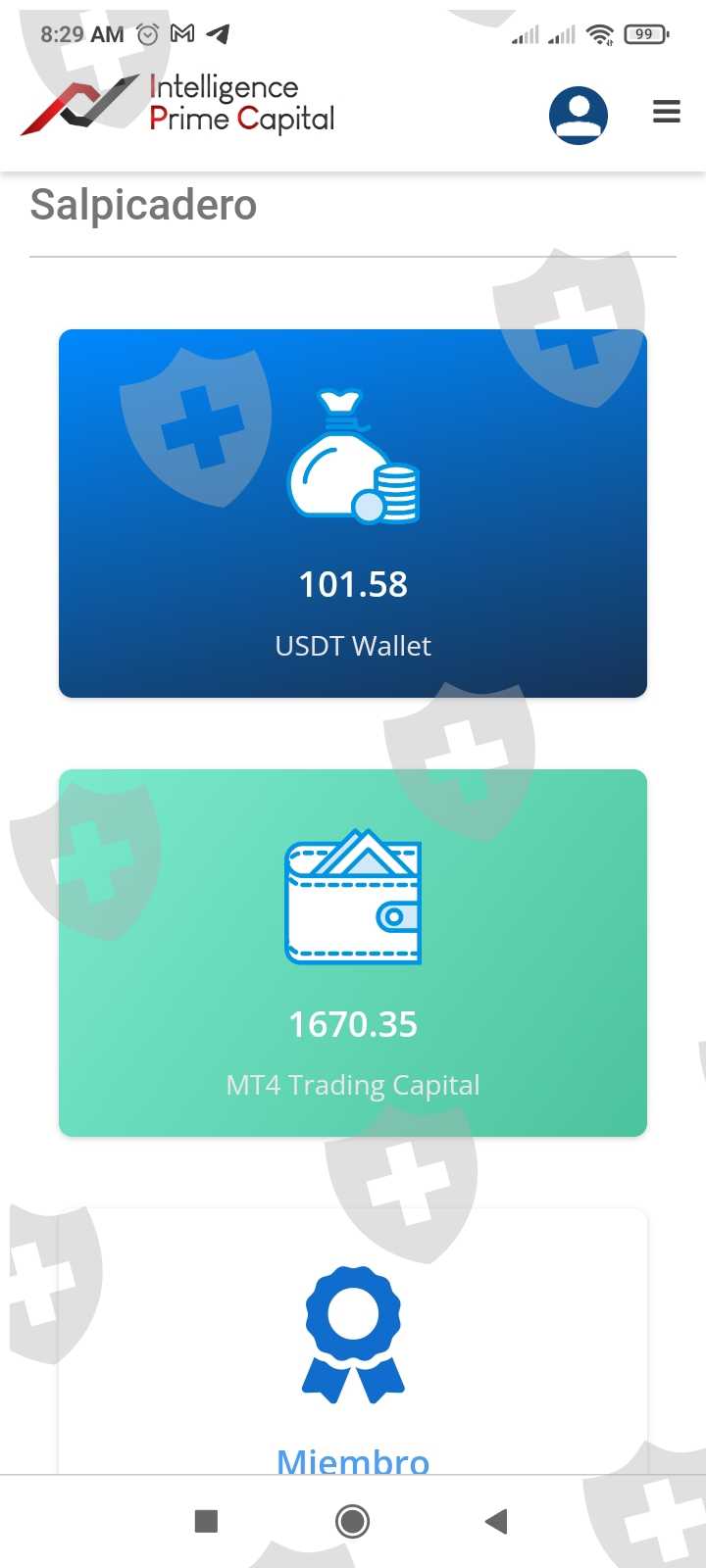Open the user profile icon
Viewport: 706px width, 1568px height.
pos(579,115)
